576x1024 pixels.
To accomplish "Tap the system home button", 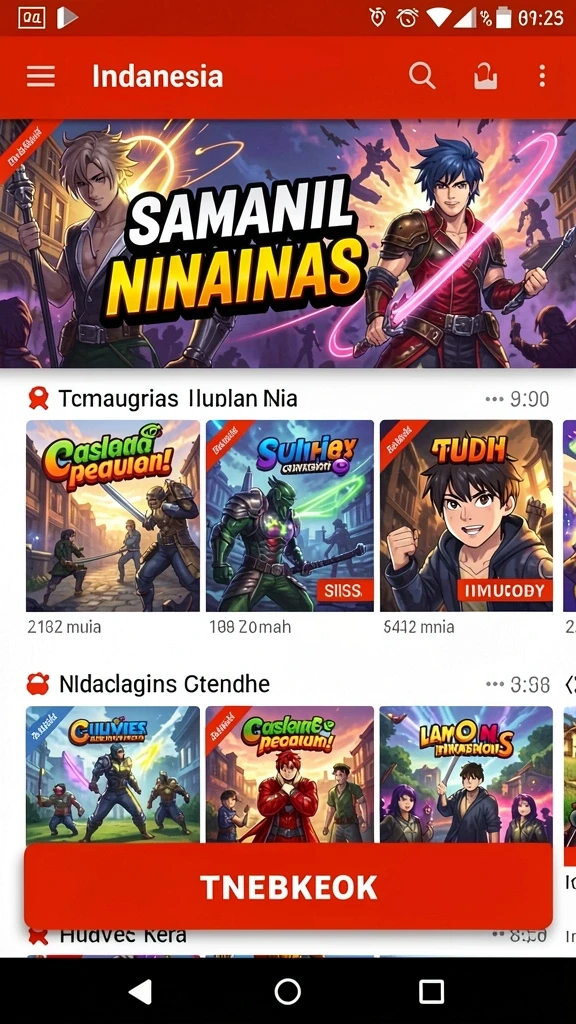I will point(288,991).
